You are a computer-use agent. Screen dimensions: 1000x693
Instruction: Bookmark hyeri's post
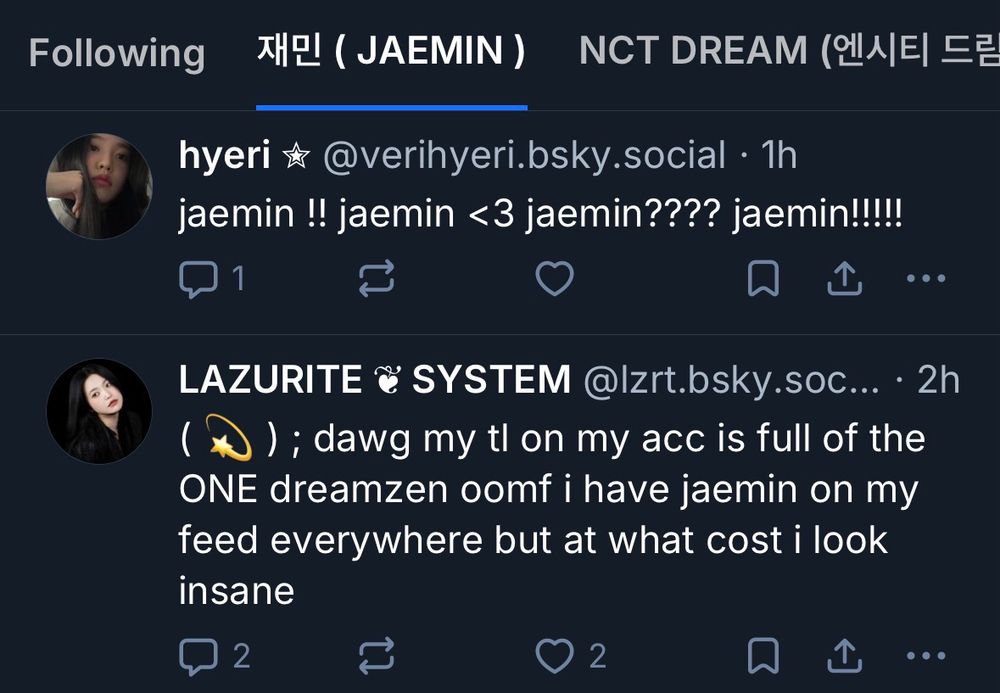click(x=763, y=279)
